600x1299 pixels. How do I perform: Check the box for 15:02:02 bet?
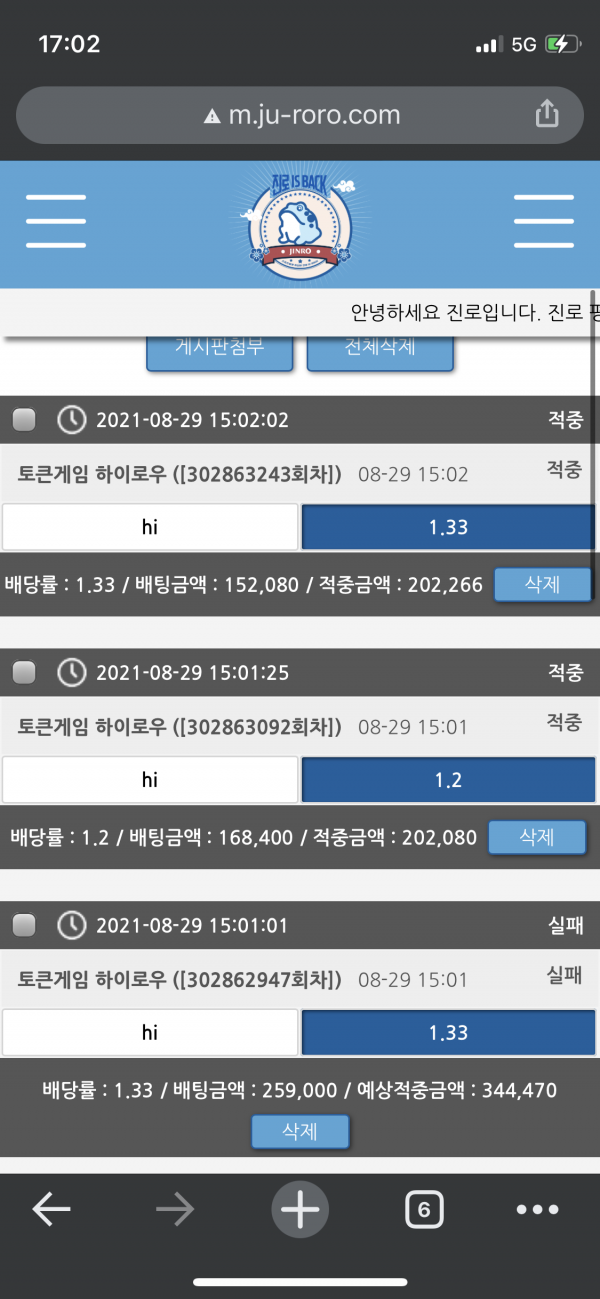click(23, 420)
